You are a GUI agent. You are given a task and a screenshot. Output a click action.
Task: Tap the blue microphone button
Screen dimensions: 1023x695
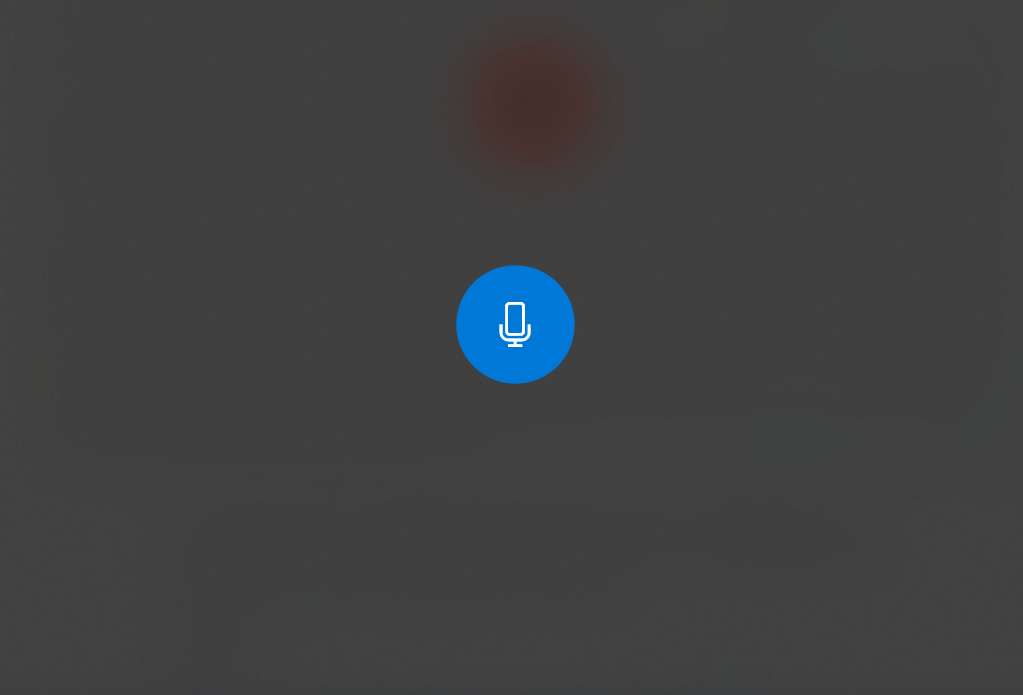[x=515, y=324]
